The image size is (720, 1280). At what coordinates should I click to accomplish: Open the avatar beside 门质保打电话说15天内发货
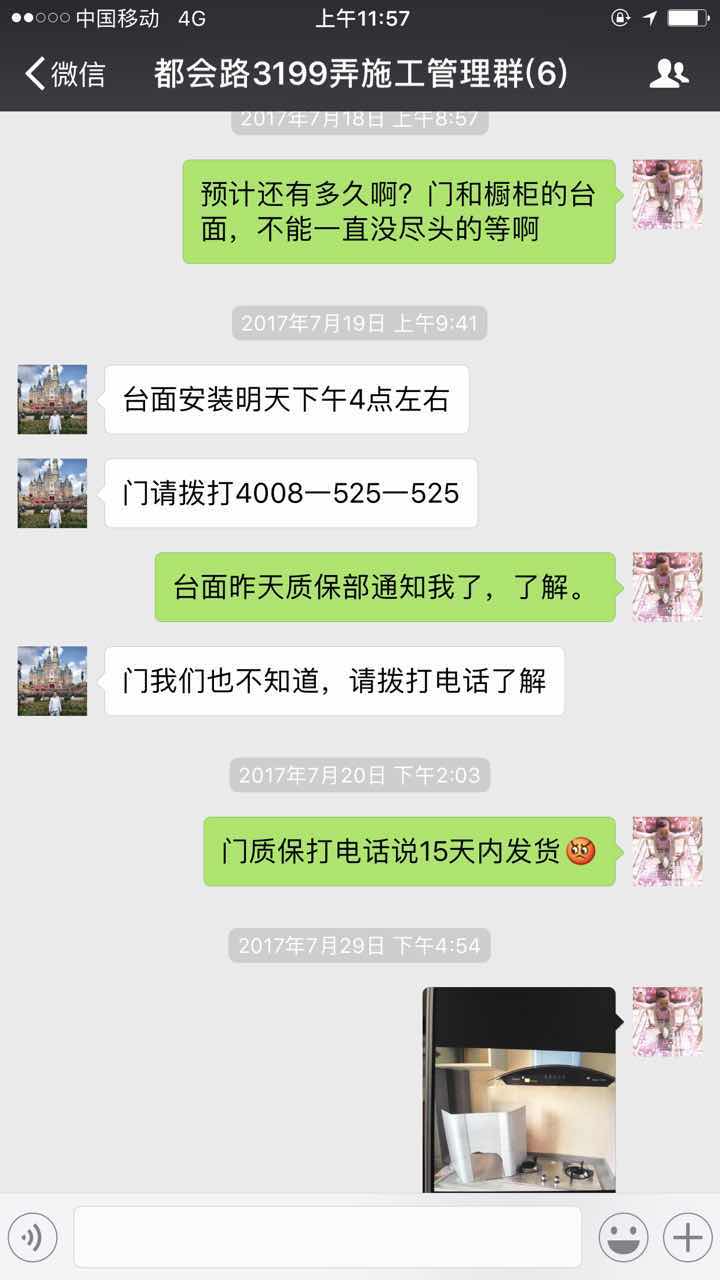coord(666,851)
